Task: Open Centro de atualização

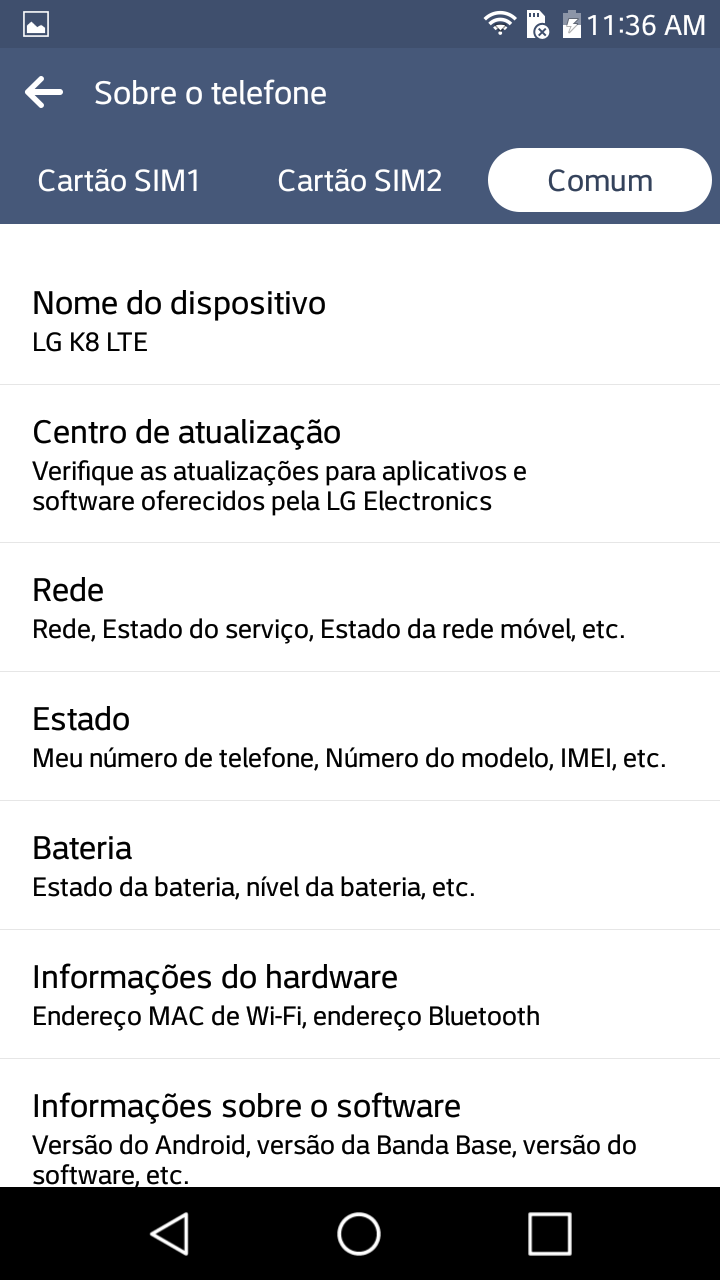Action: click(360, 464)
